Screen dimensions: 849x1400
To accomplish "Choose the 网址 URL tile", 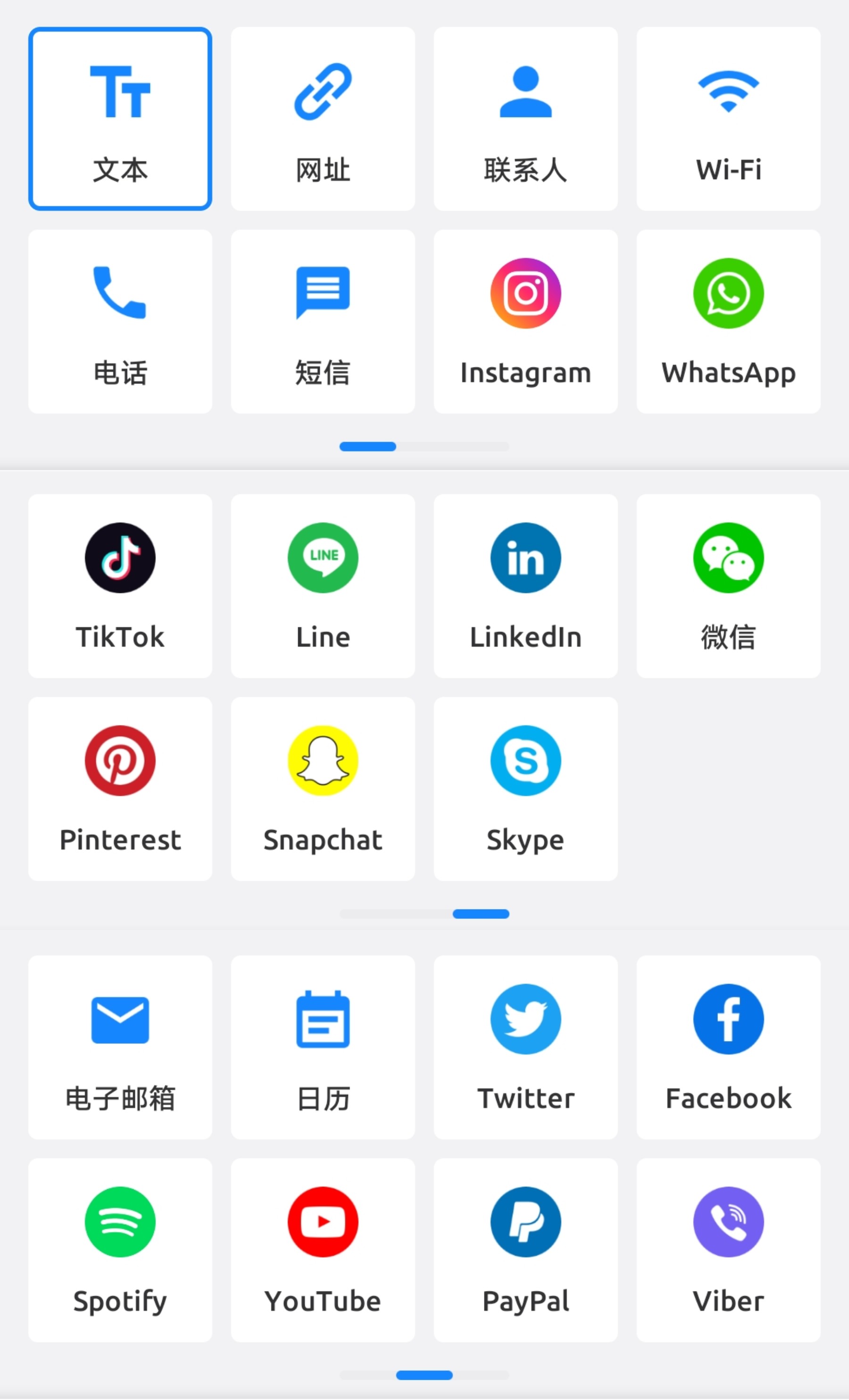I will pyautogui.click(x=323, y=119).
